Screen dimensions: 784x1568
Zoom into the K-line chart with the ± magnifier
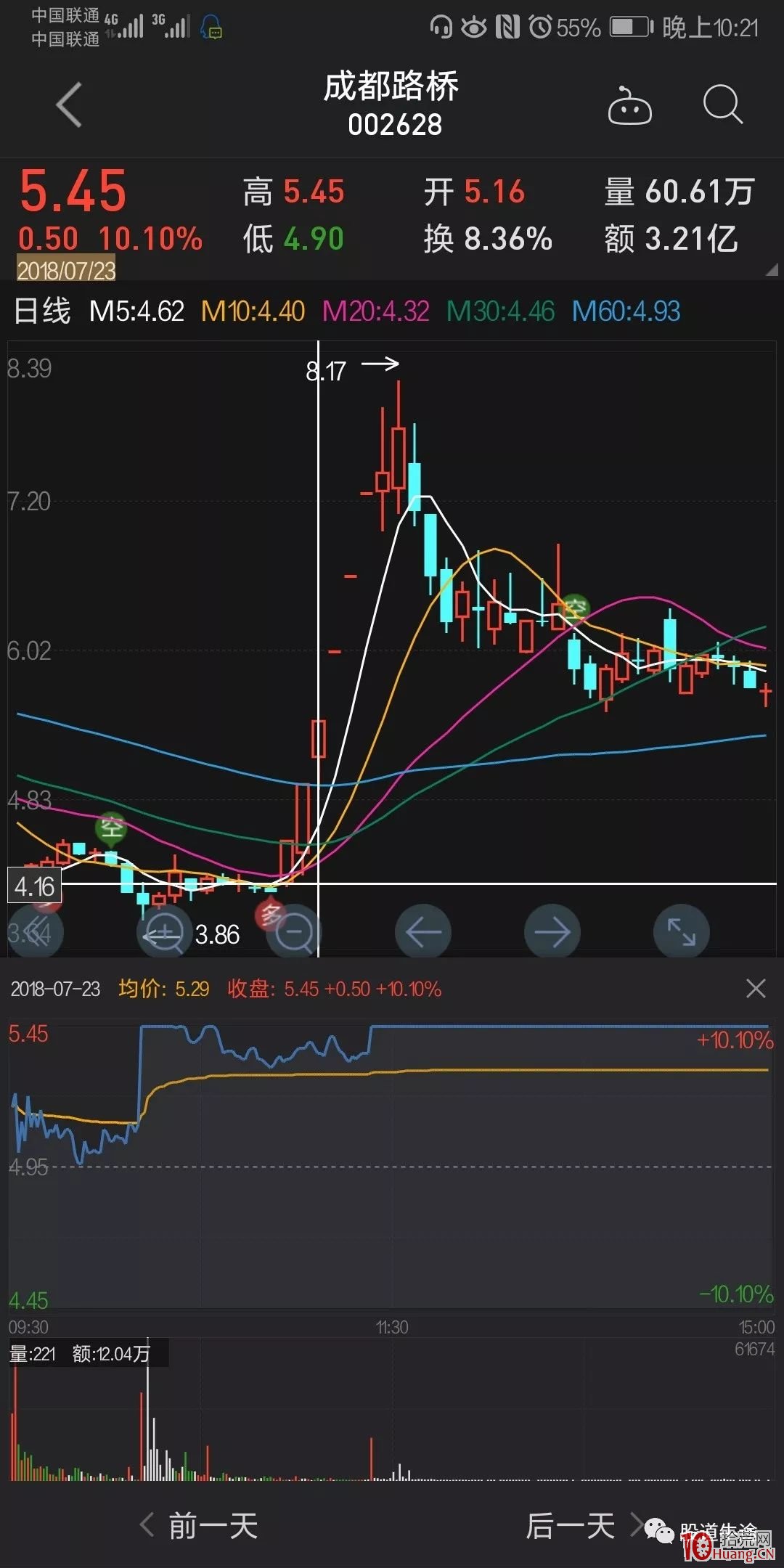pos(165,932)
